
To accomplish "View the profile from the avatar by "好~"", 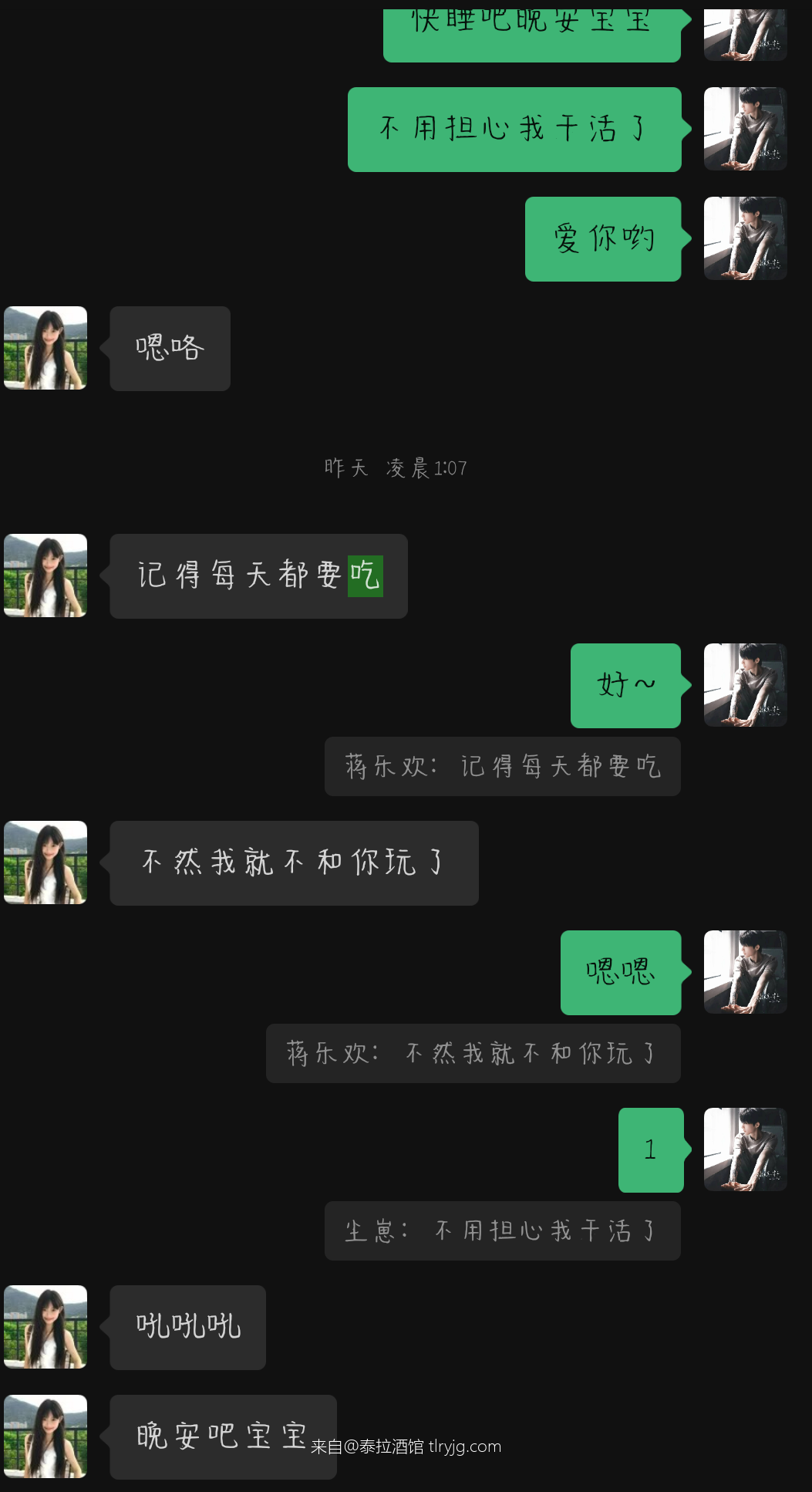I will (x=745, y=685).
